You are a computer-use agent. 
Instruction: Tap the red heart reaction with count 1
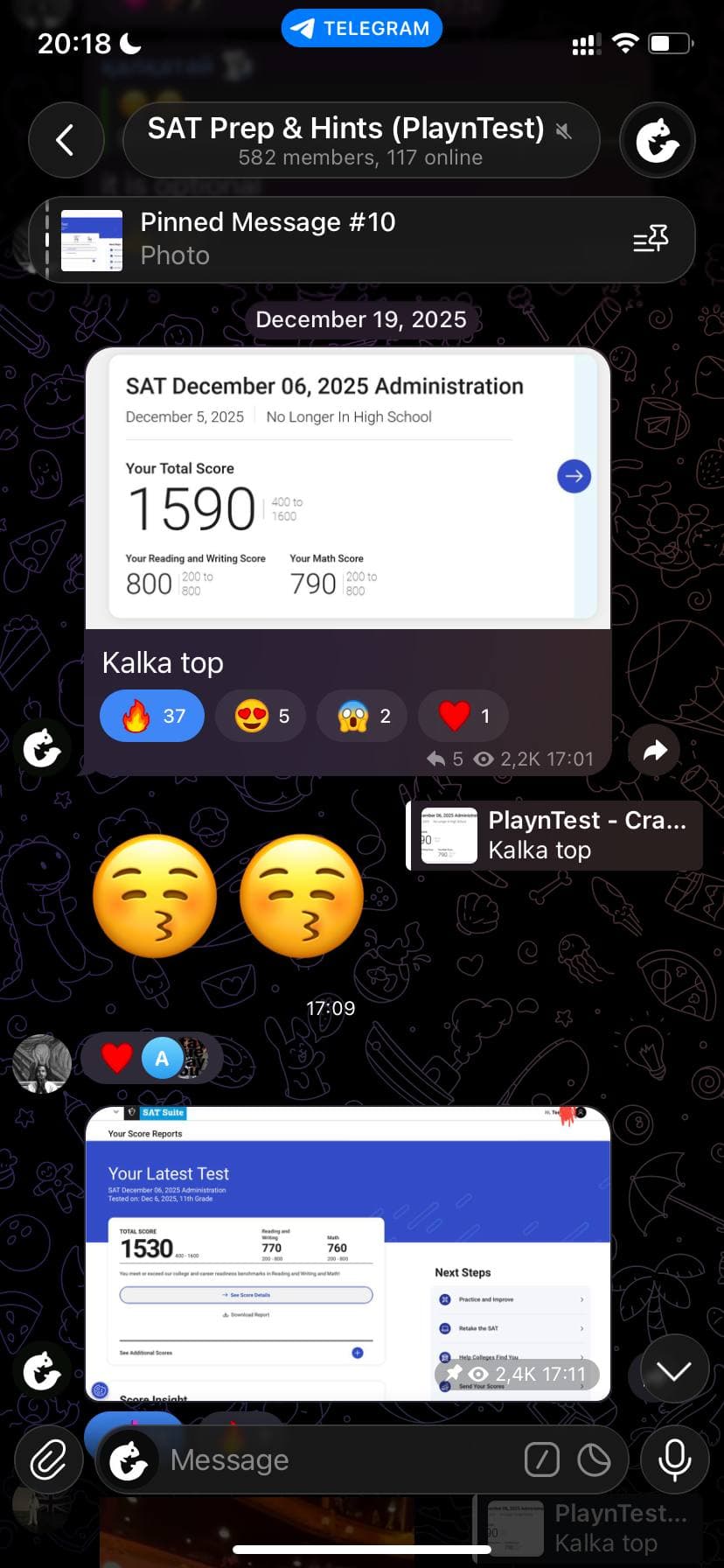tap(463, 716)
